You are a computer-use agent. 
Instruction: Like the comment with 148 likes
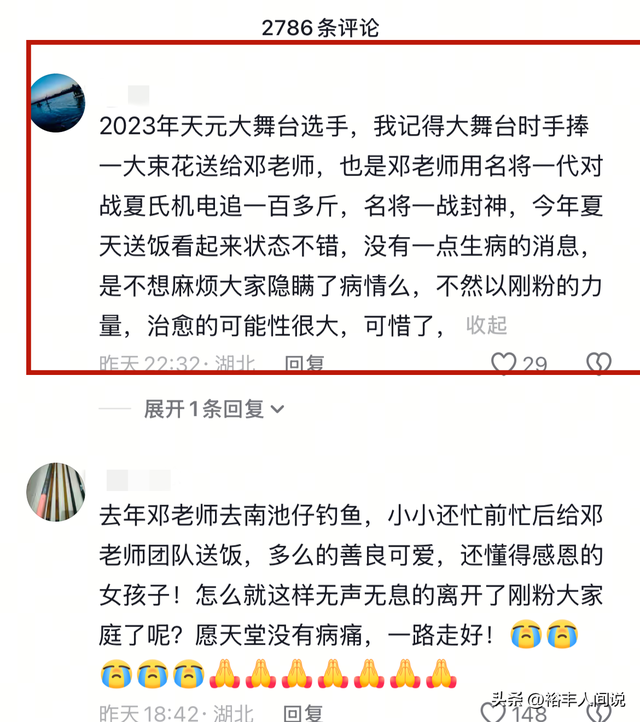point(494,713)
